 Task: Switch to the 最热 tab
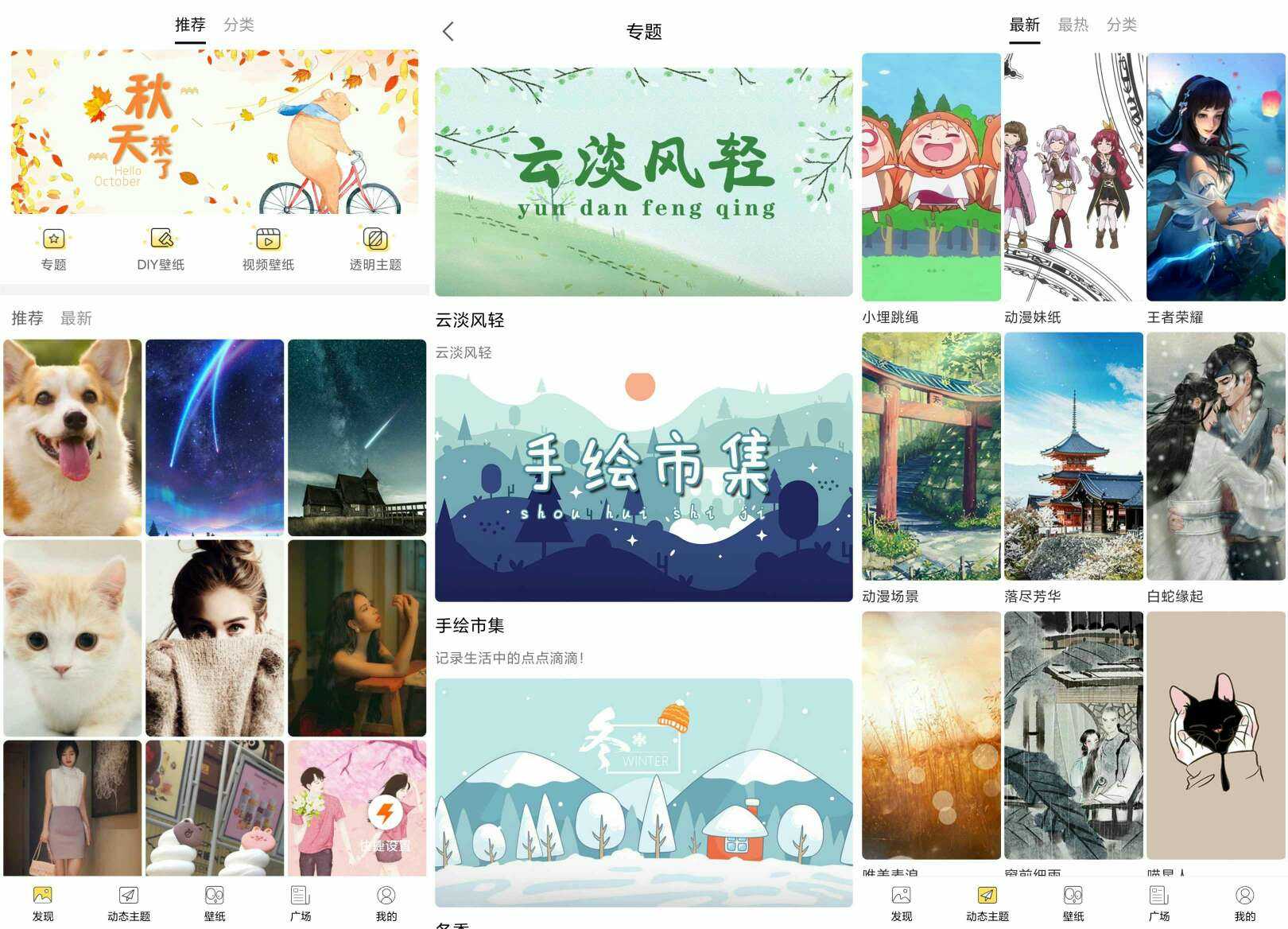coord(1073,25)
